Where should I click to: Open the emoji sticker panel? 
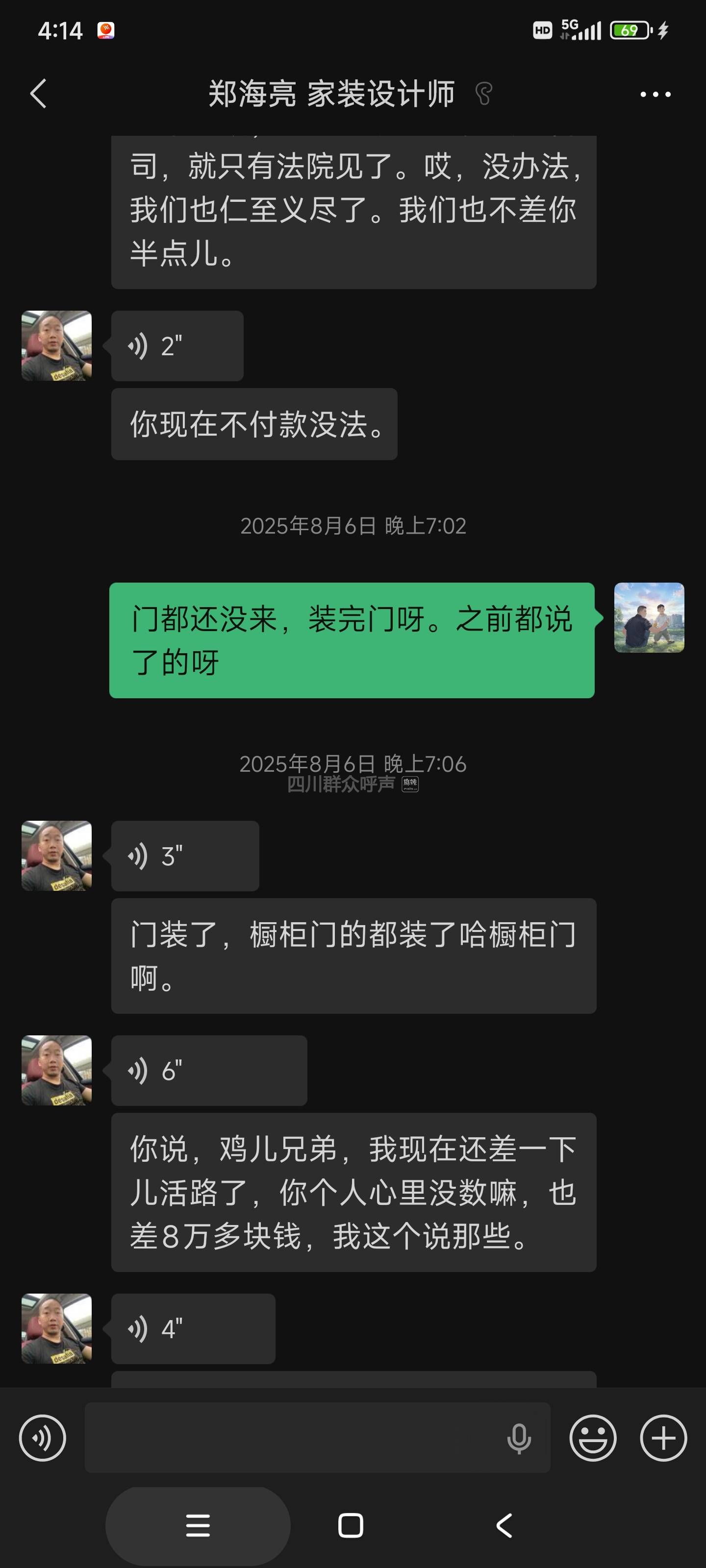(592, 1438)
